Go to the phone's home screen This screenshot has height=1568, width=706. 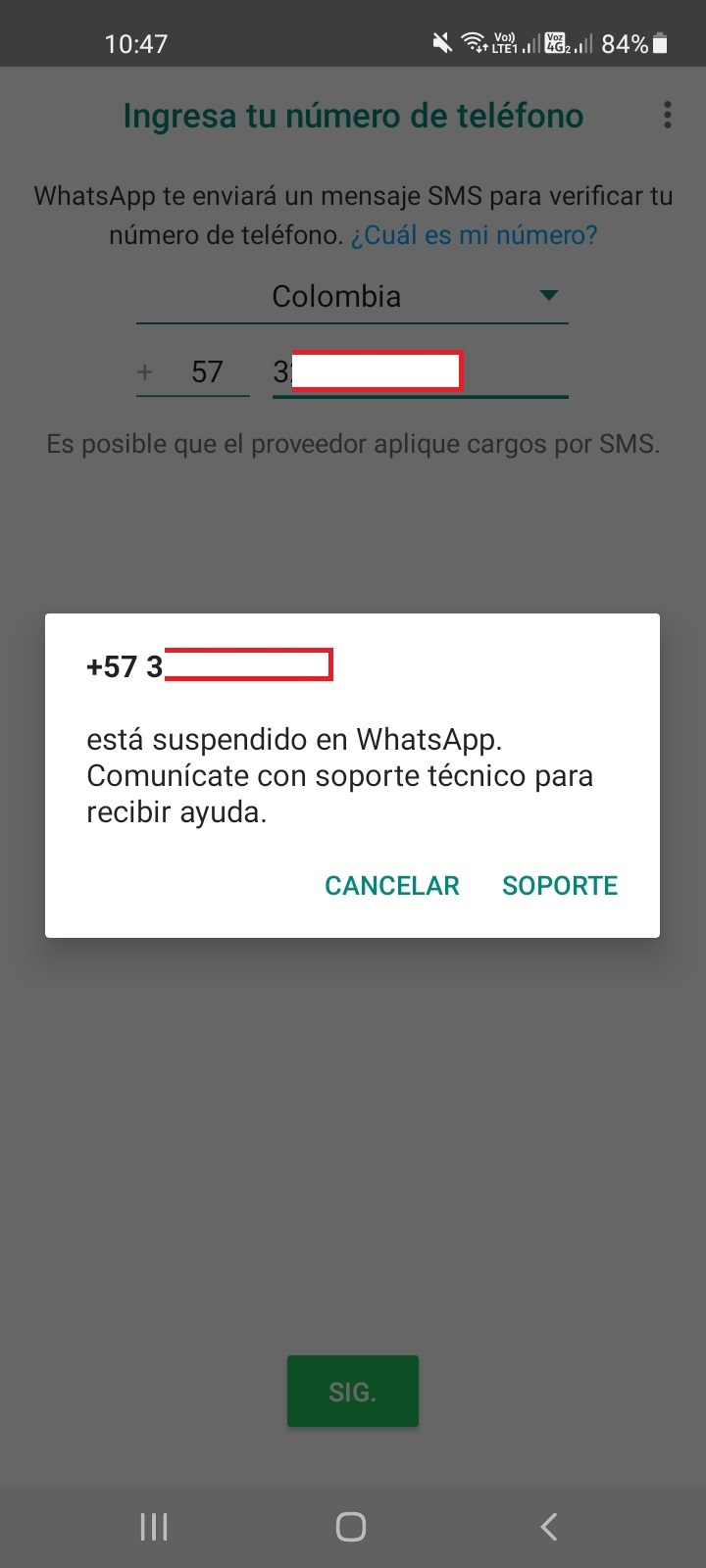(351, 1526)
